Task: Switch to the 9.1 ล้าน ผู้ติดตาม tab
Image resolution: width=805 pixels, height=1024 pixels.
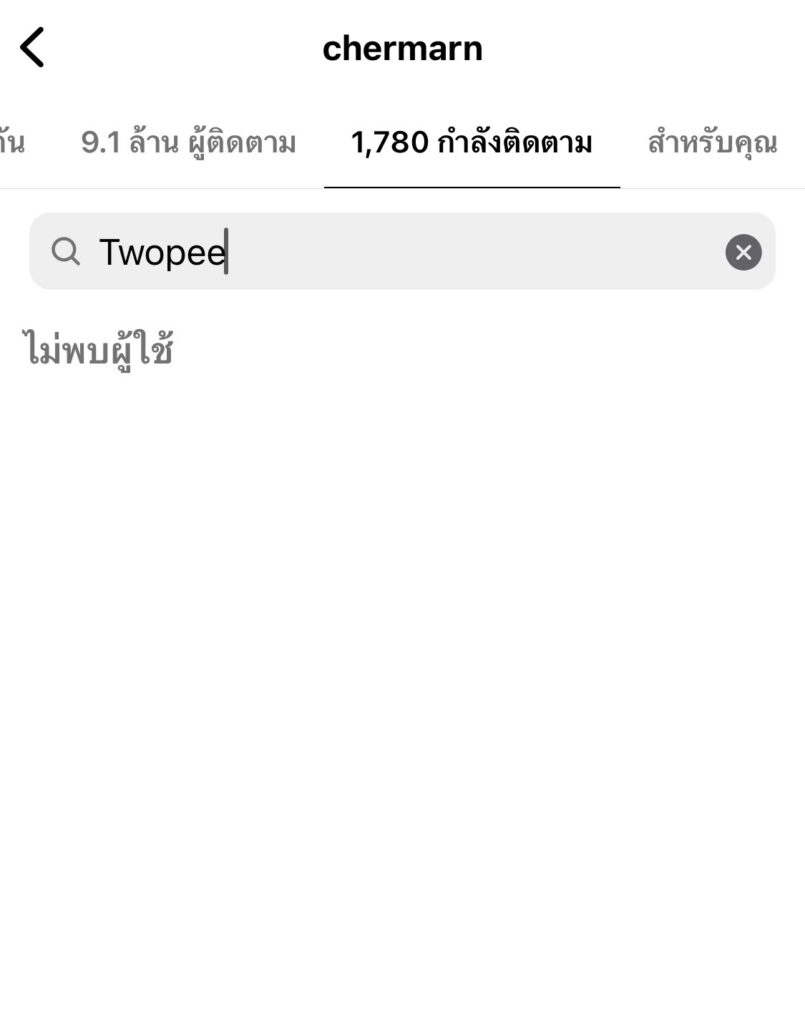Action: (188, 143)
